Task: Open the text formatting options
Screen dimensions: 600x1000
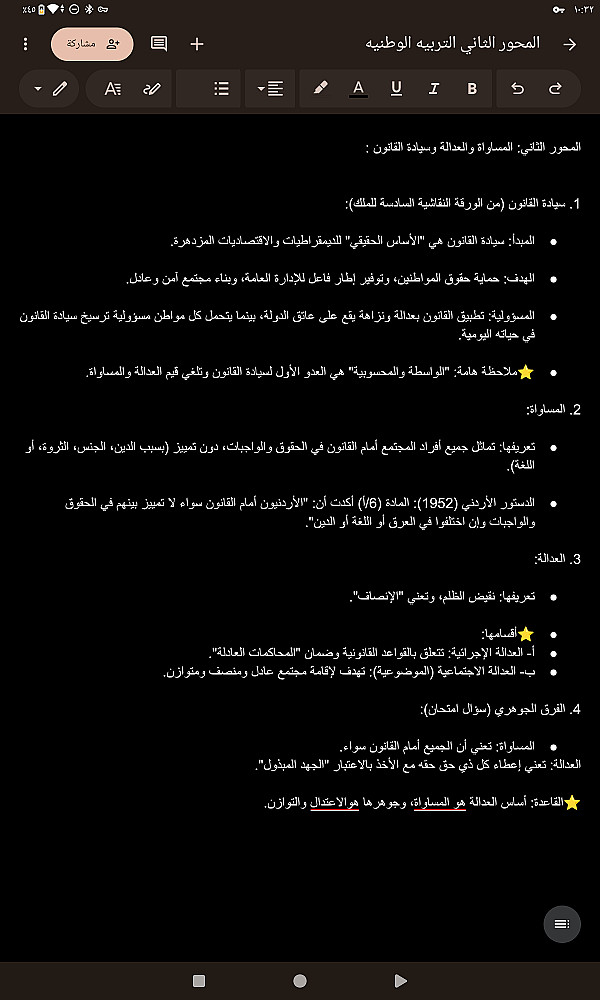Action: tap(113, 88)
